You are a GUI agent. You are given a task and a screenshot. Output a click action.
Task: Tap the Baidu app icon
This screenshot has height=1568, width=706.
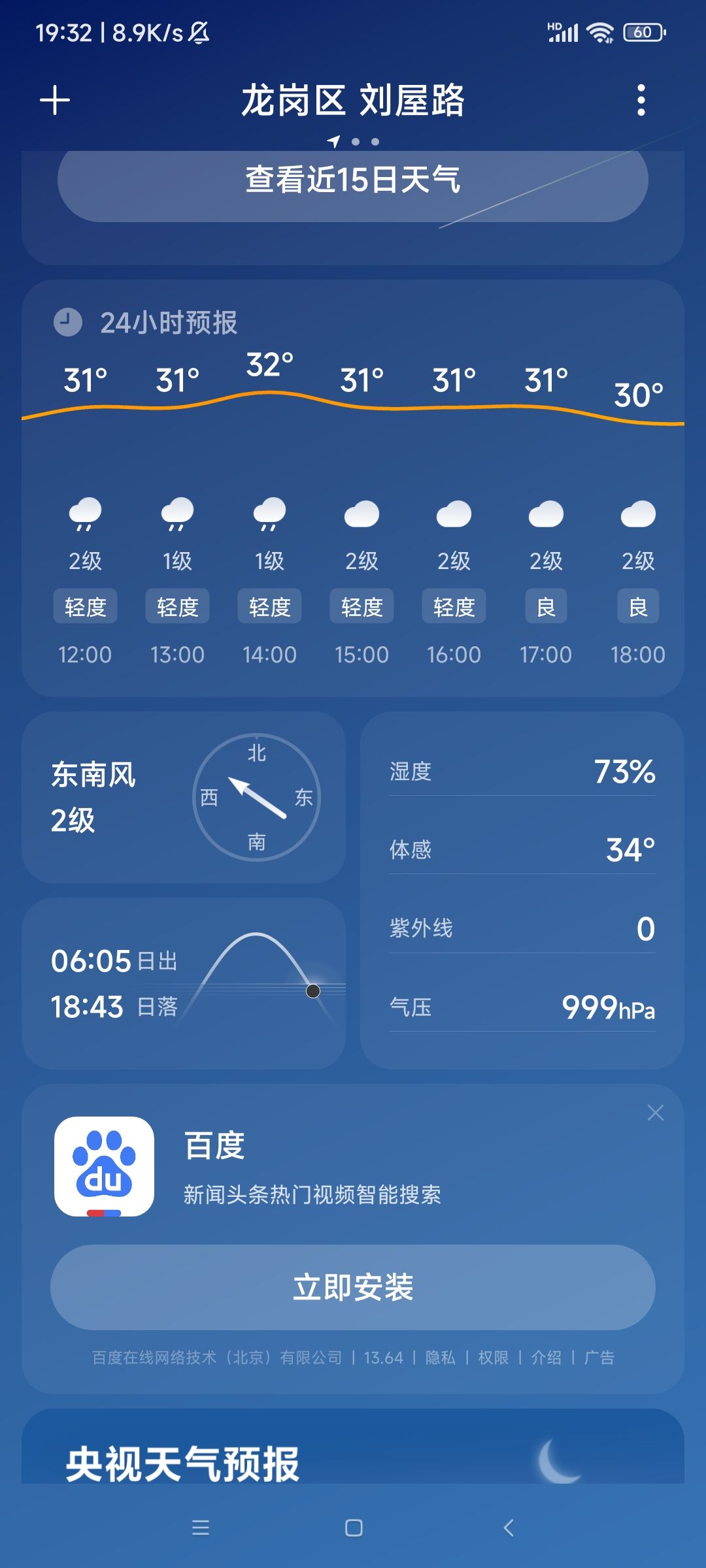coord(104,1166)
